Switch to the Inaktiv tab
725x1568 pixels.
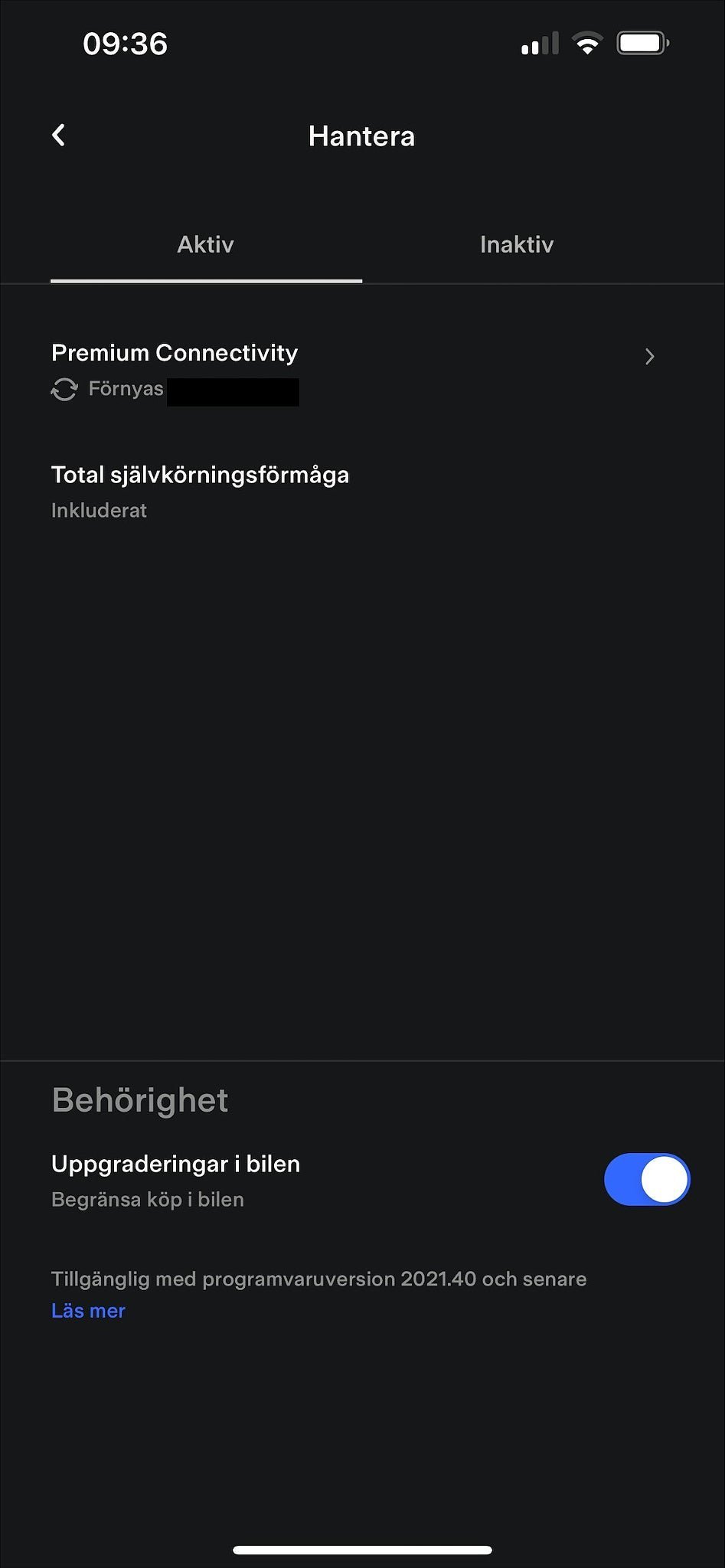(x=517, y=245)
